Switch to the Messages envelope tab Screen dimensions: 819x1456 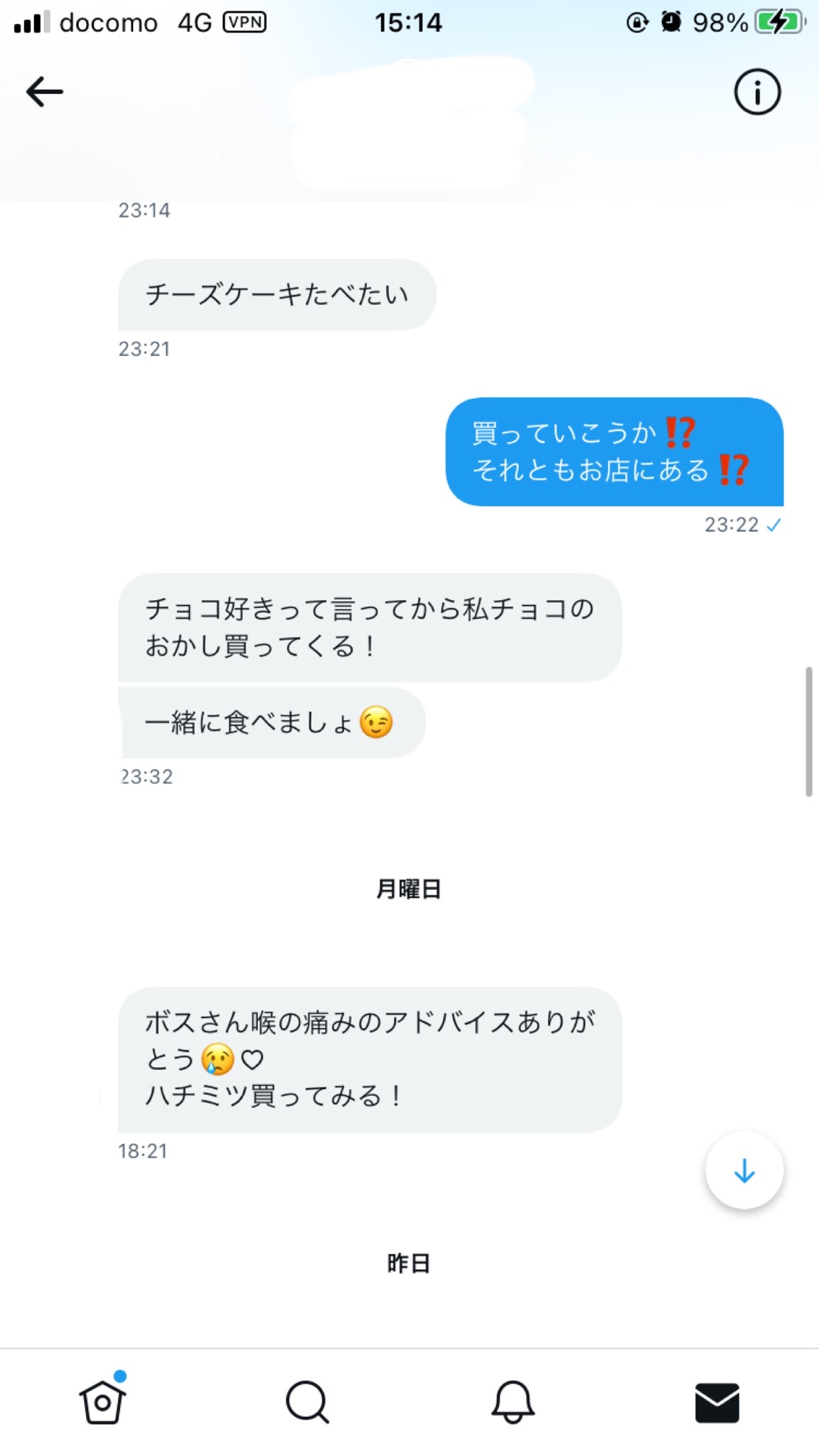click(717, 1402)
